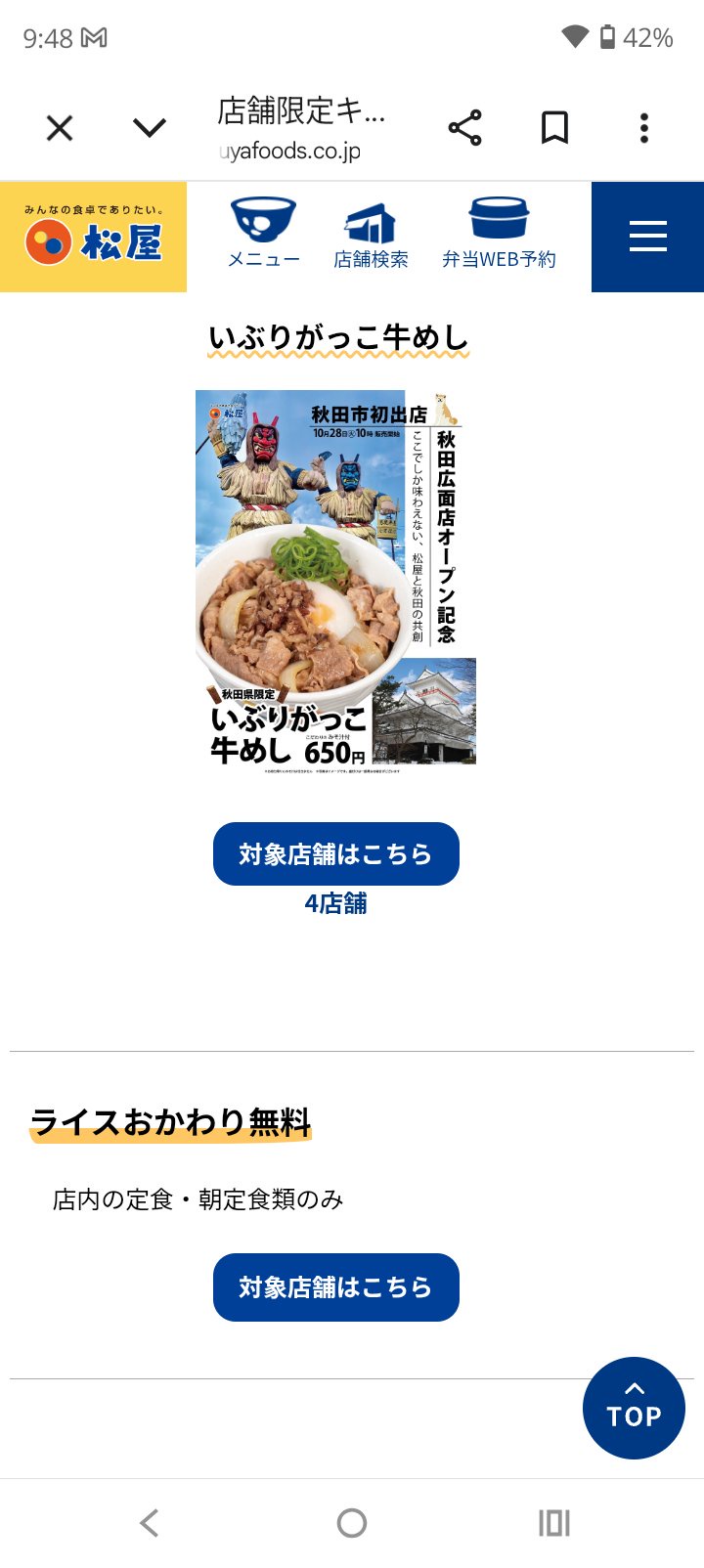Minimize the tab with the down chevron
This screenshot has height=1568, width=704.
pyautogui.click(x=150, y=128)
